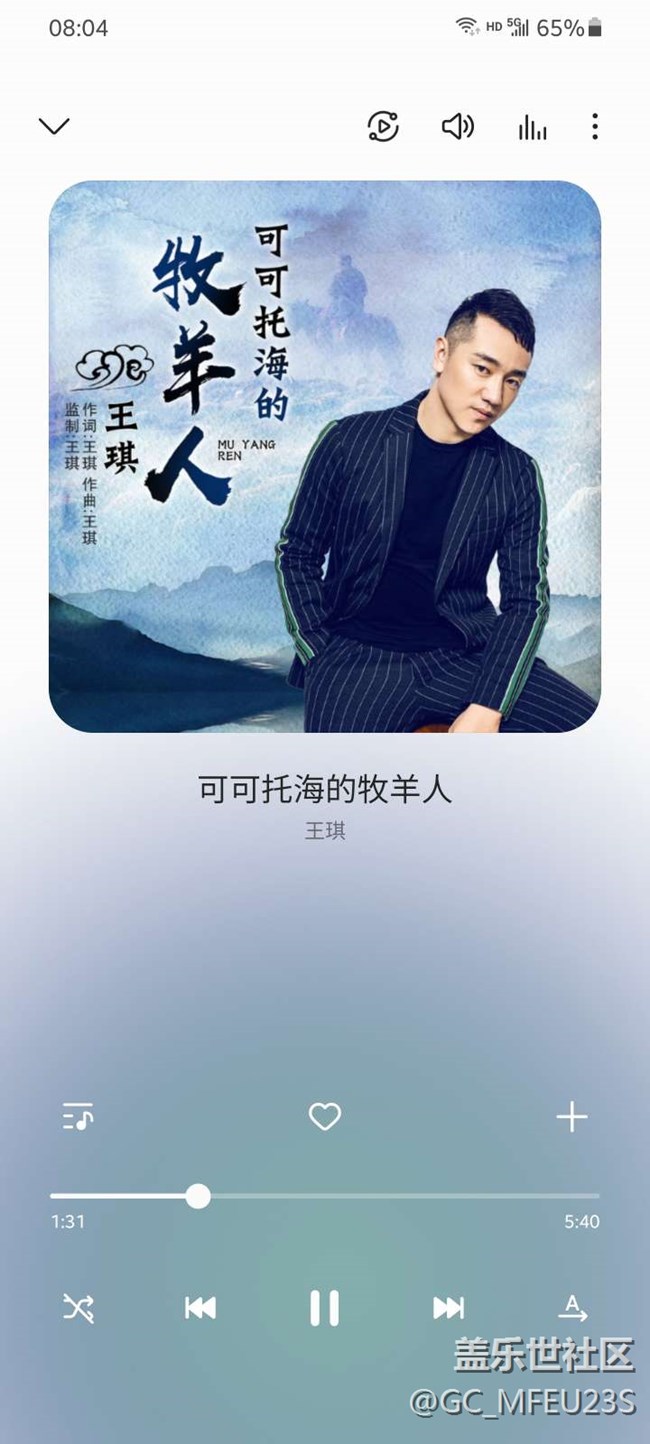Jump to a position on progress bar

(400, 1196)
